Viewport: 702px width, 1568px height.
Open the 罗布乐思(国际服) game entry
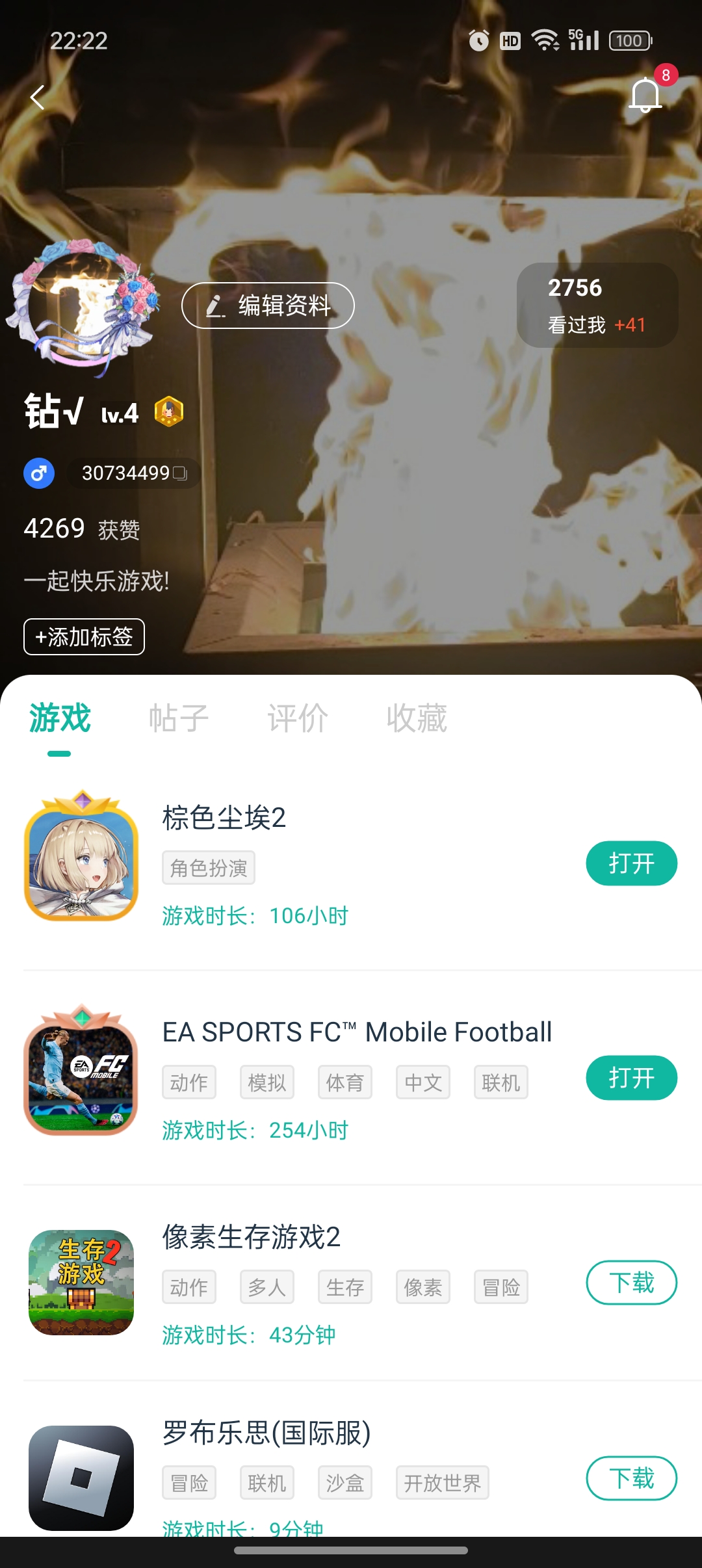(x=266, y=1433)
